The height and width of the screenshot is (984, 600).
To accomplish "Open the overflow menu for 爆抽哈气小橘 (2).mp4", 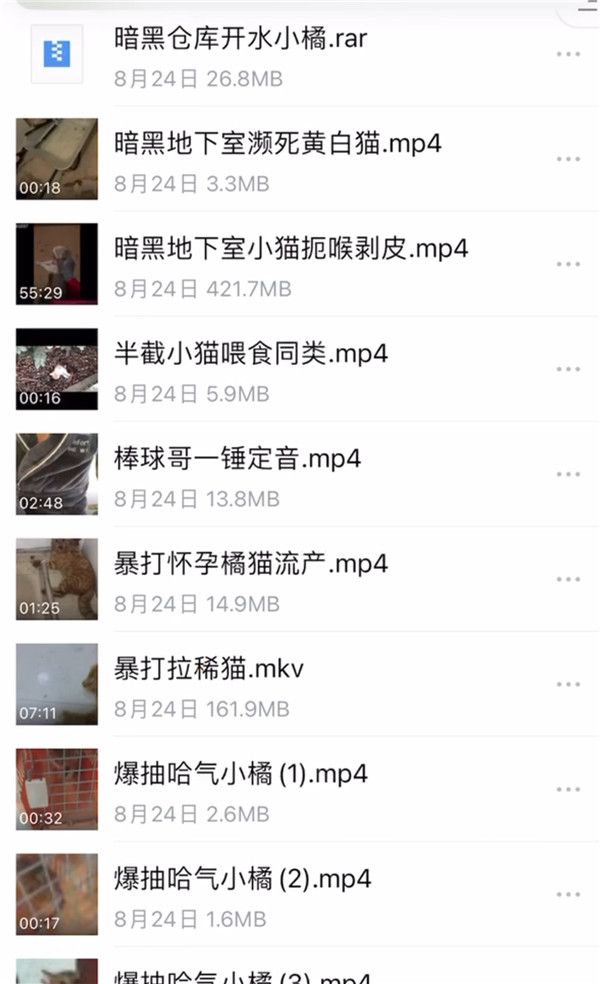I will pos(568,894).
